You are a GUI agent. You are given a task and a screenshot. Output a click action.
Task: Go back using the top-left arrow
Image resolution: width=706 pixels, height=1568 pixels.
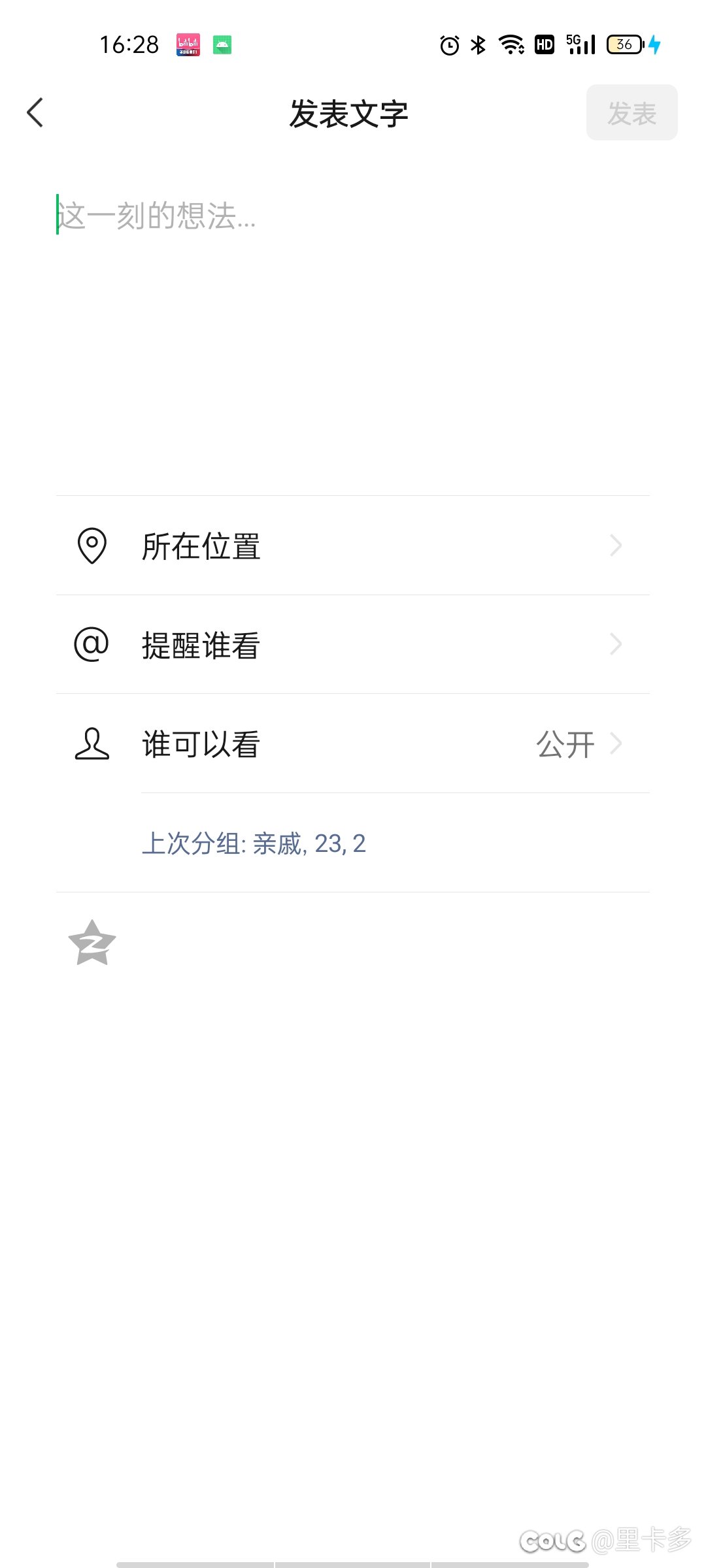pos(35,112)
